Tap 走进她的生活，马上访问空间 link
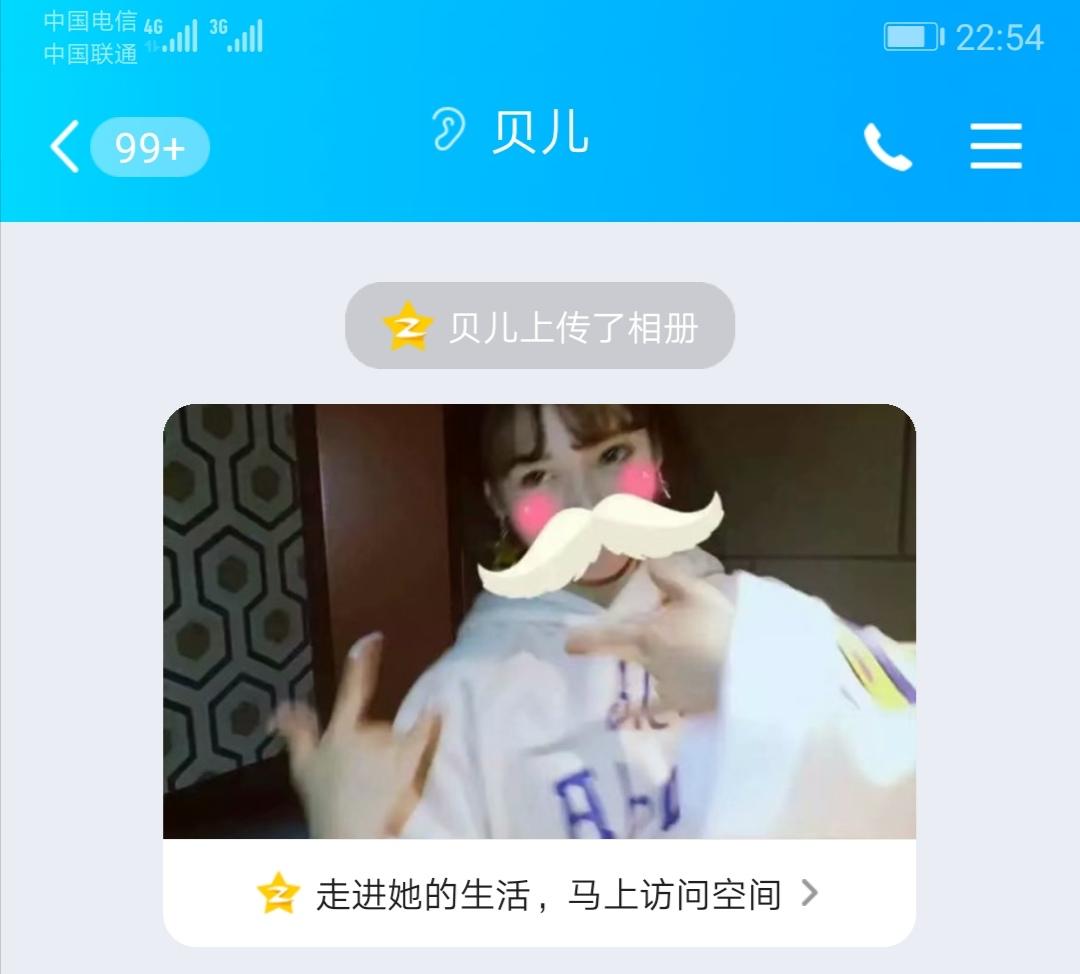1080x974 pixels. tap(539, 893)
